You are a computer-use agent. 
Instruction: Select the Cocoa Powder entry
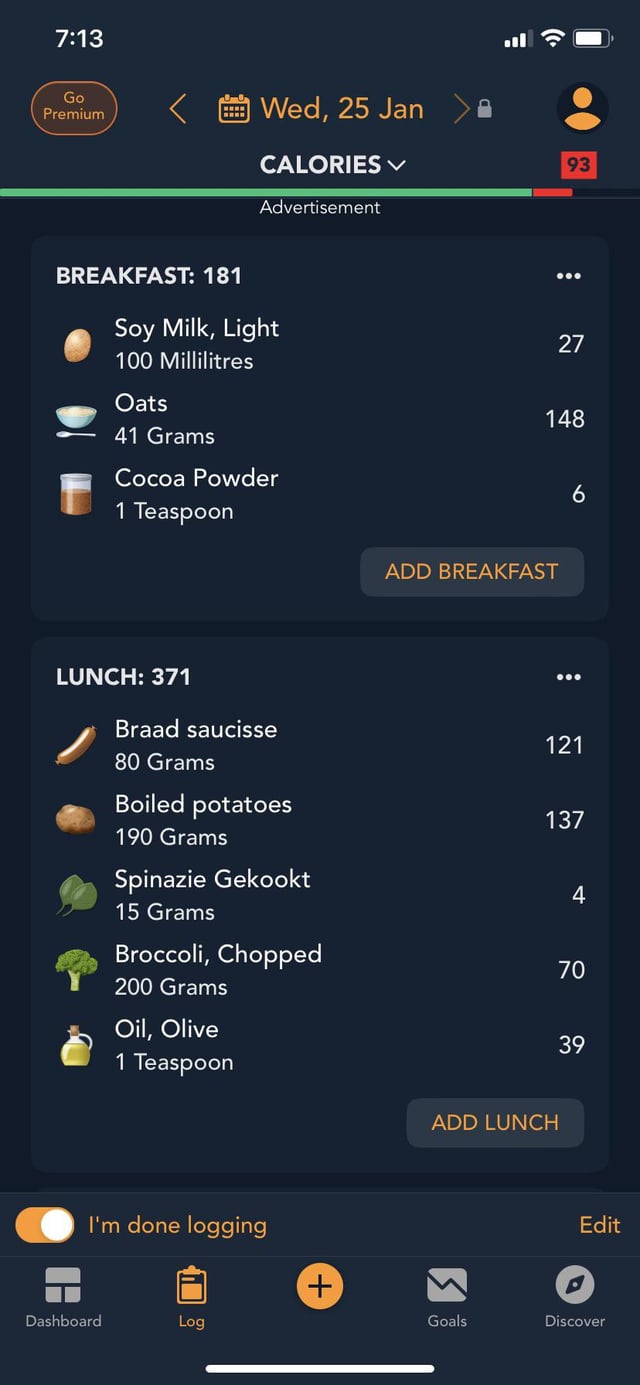pos(320,494)
